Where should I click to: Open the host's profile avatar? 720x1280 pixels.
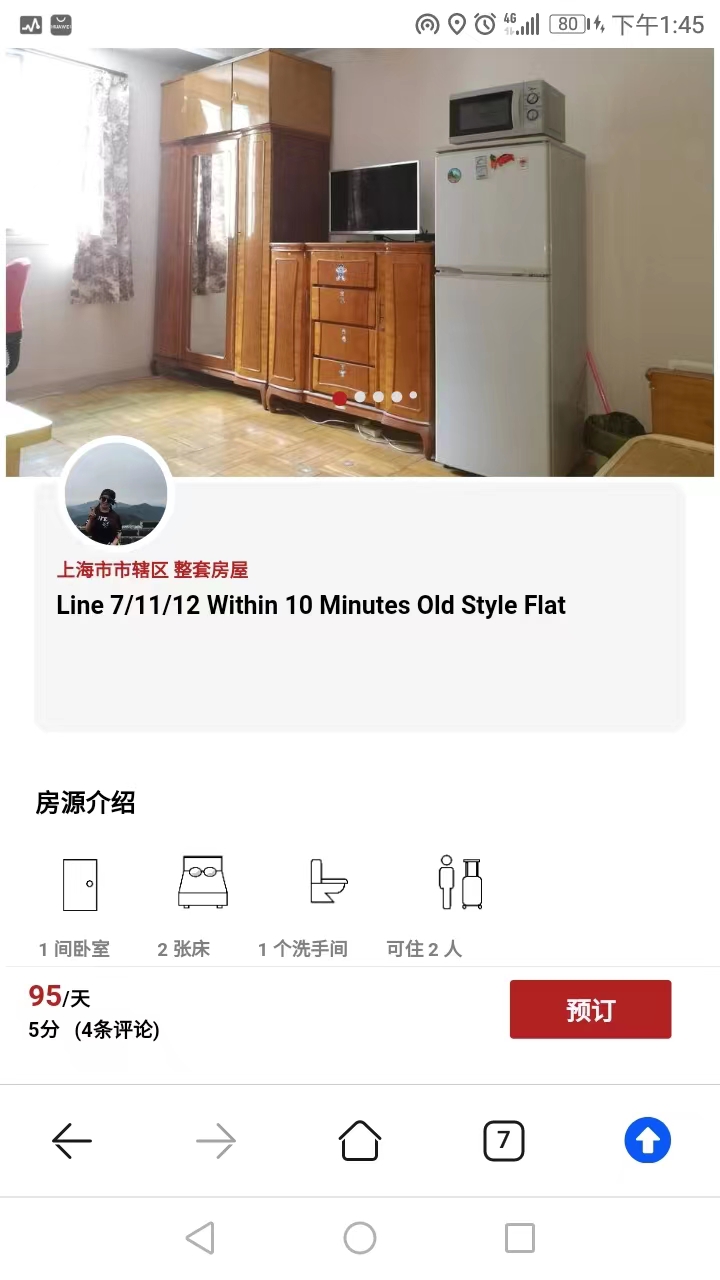pyautogui.click(x=116, y=494)
